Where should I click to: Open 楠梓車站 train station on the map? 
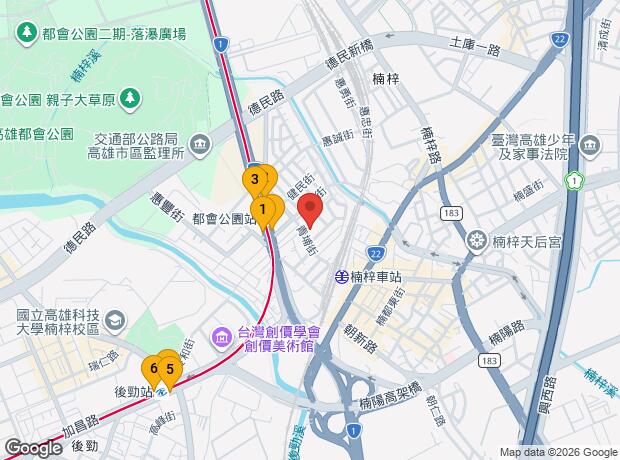(341, 277)
